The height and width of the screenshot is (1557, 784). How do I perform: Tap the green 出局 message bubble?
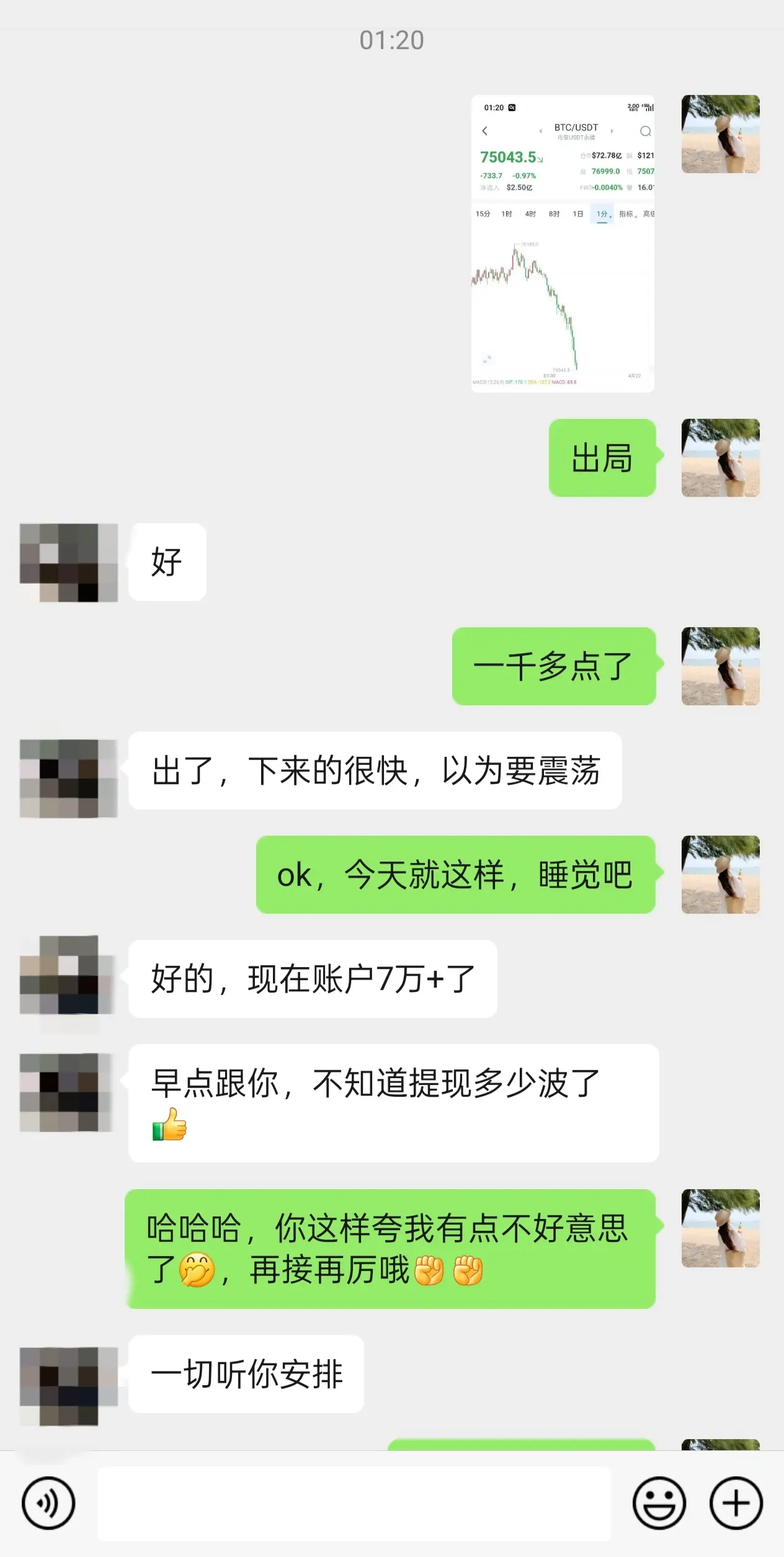point(601,458)
